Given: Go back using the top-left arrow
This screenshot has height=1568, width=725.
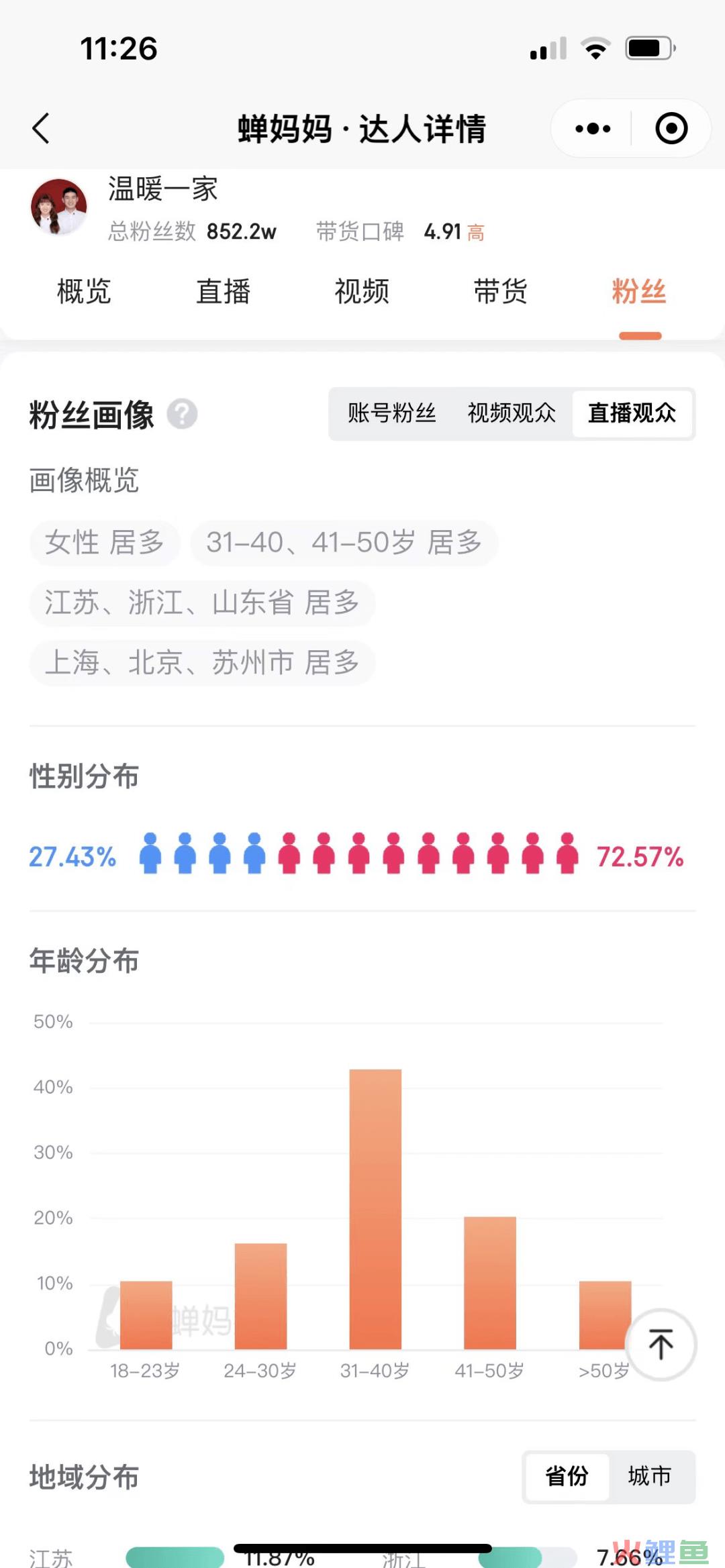Looking at the screenshot, I should 41,128.
